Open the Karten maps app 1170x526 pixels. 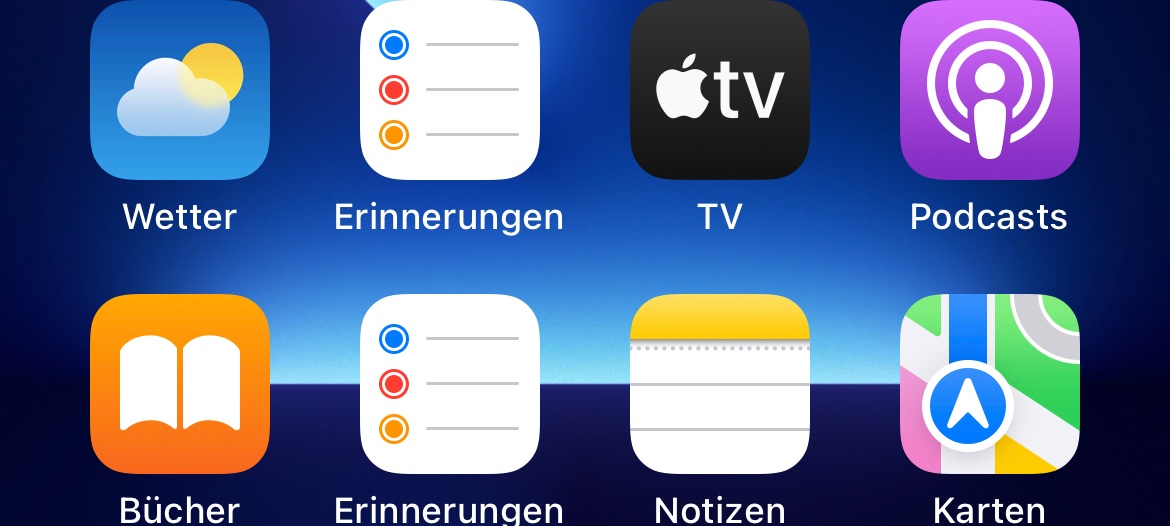click(989, 384)
